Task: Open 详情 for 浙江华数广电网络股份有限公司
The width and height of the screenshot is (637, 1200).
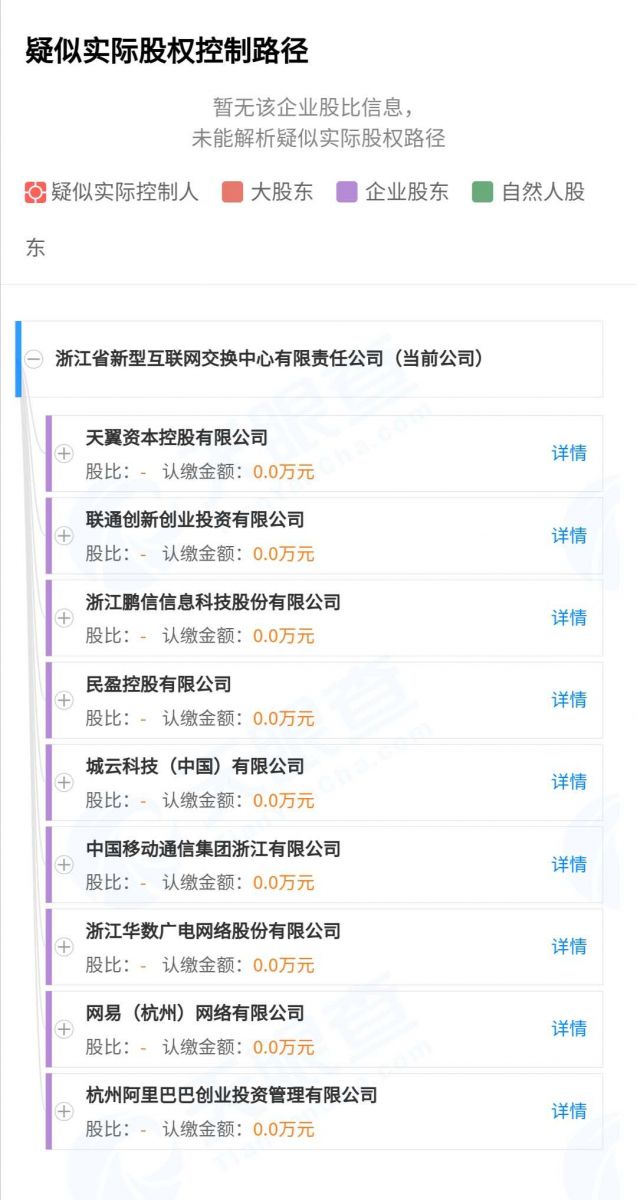Action: coord(569,947)
